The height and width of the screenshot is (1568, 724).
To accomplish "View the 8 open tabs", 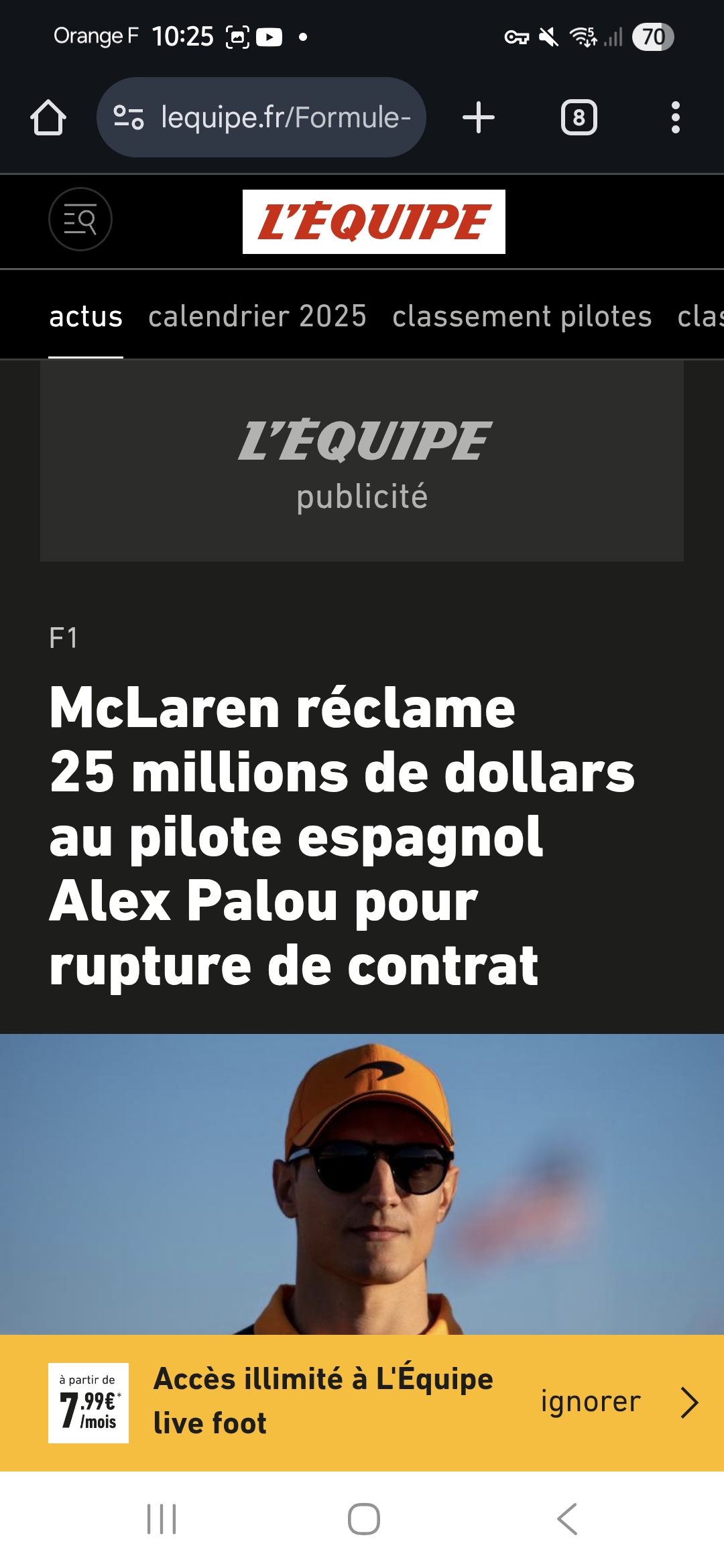I will click(579, 118).
